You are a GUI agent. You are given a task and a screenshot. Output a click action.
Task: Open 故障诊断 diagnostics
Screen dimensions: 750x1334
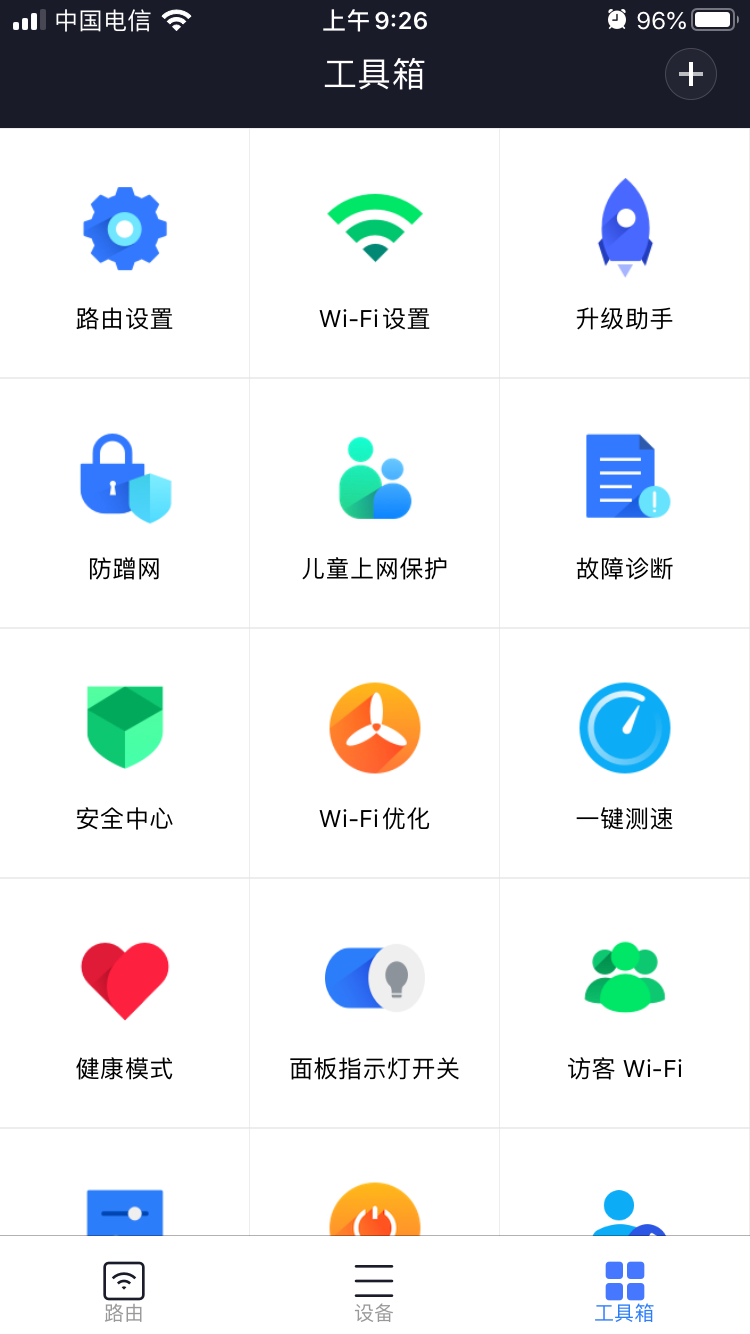click(625, 503)
